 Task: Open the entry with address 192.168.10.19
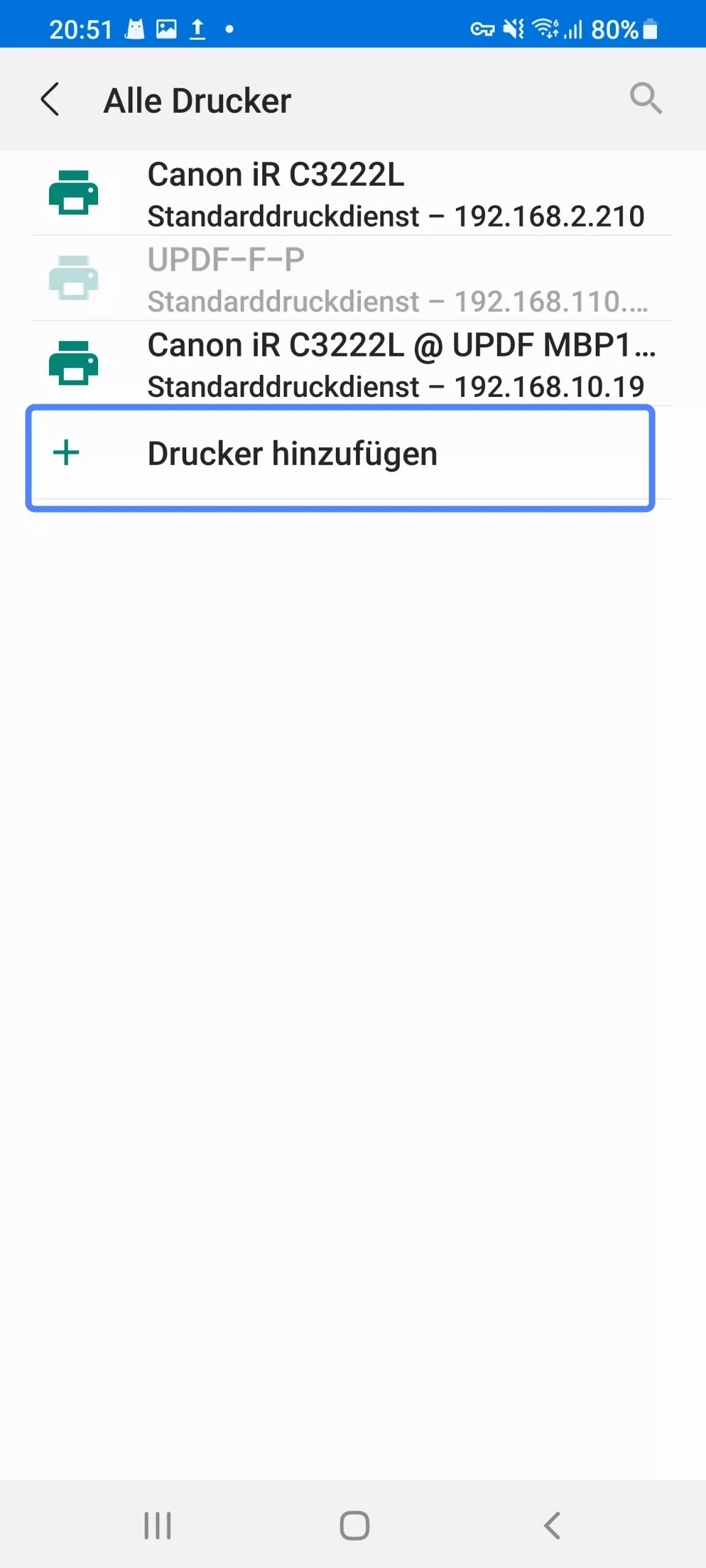click(395, 387)
